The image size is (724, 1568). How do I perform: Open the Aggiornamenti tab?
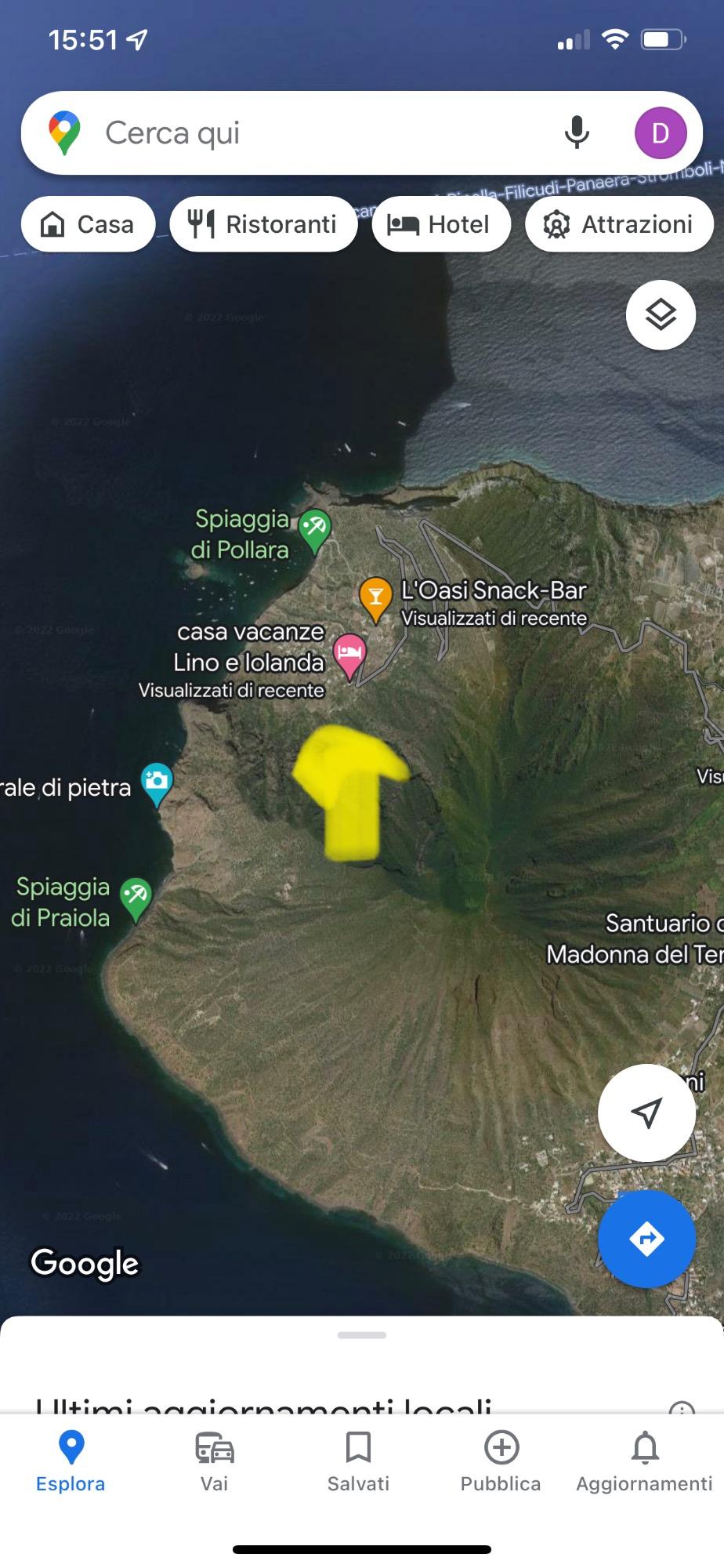point(644,1461)
